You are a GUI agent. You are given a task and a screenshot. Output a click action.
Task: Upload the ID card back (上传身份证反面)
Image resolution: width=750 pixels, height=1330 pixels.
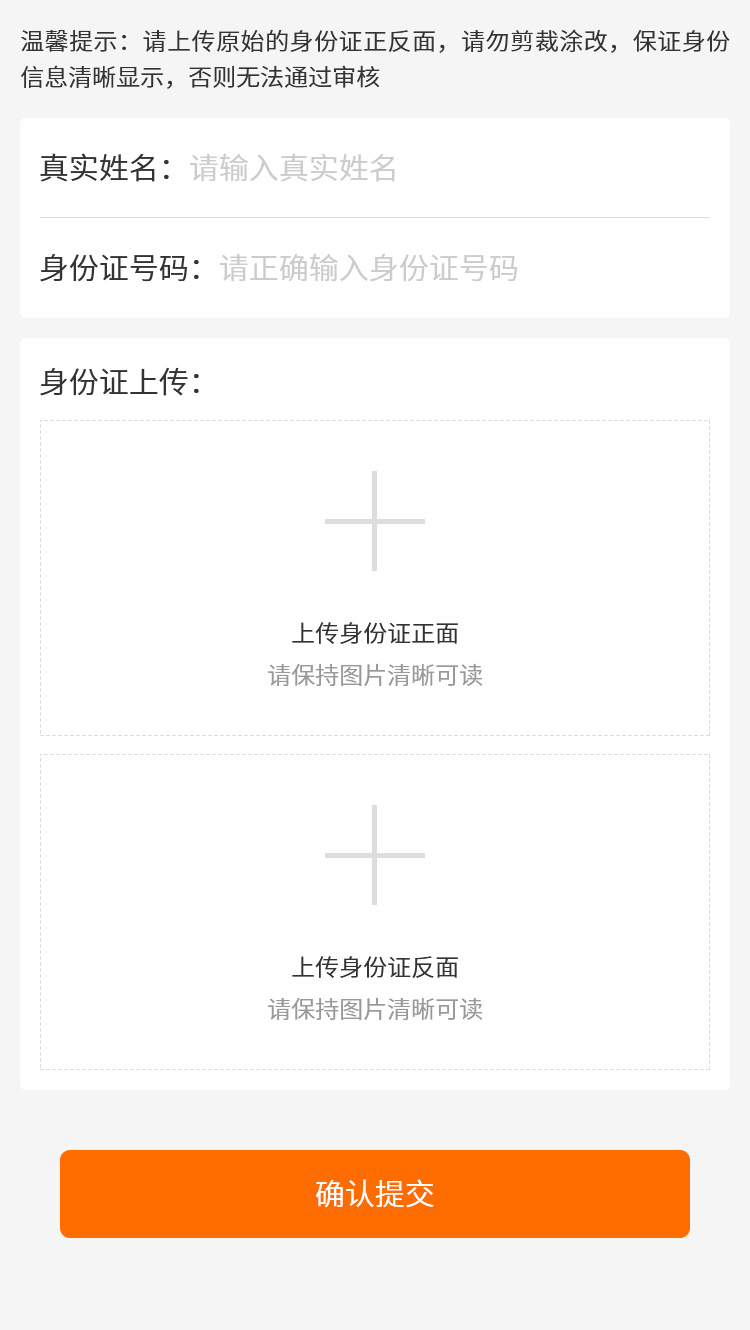pyautogui.click(x=375, y=911)
